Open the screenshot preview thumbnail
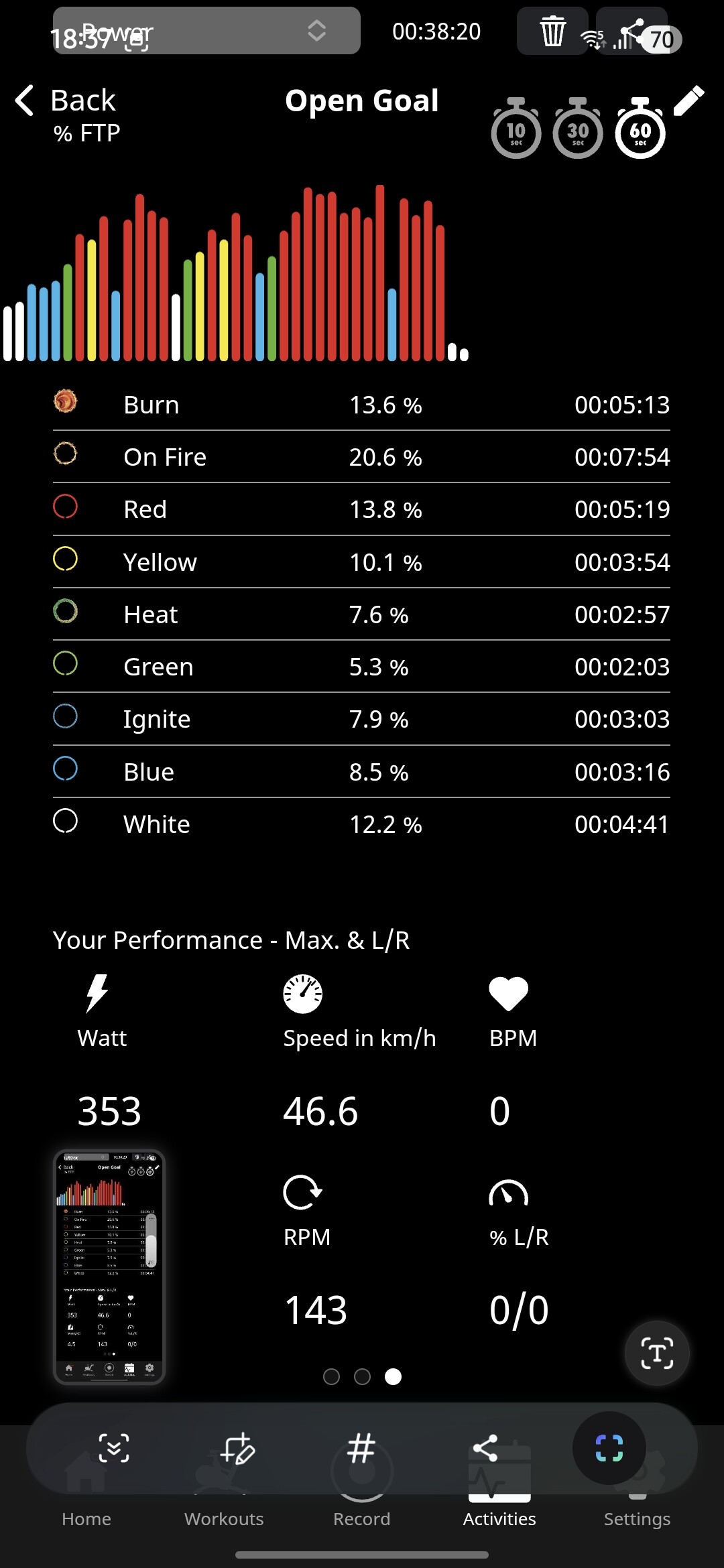This screenshot has height=1568, width=724. (109, 1266)
